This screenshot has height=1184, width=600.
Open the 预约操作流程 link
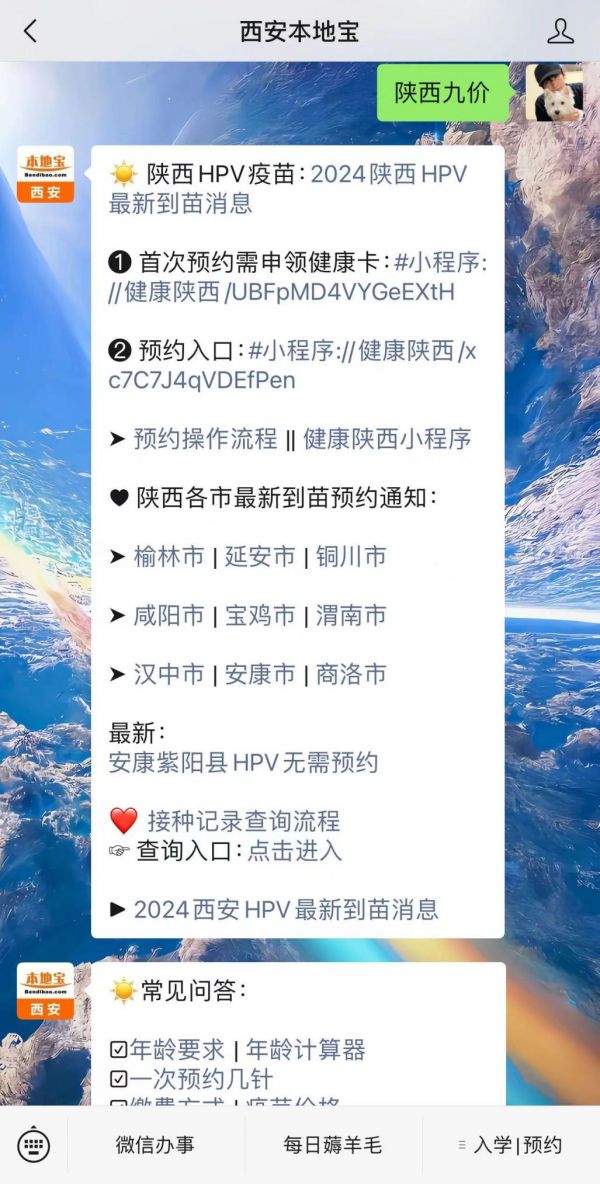pyautogui.click(x=205, y=439)
